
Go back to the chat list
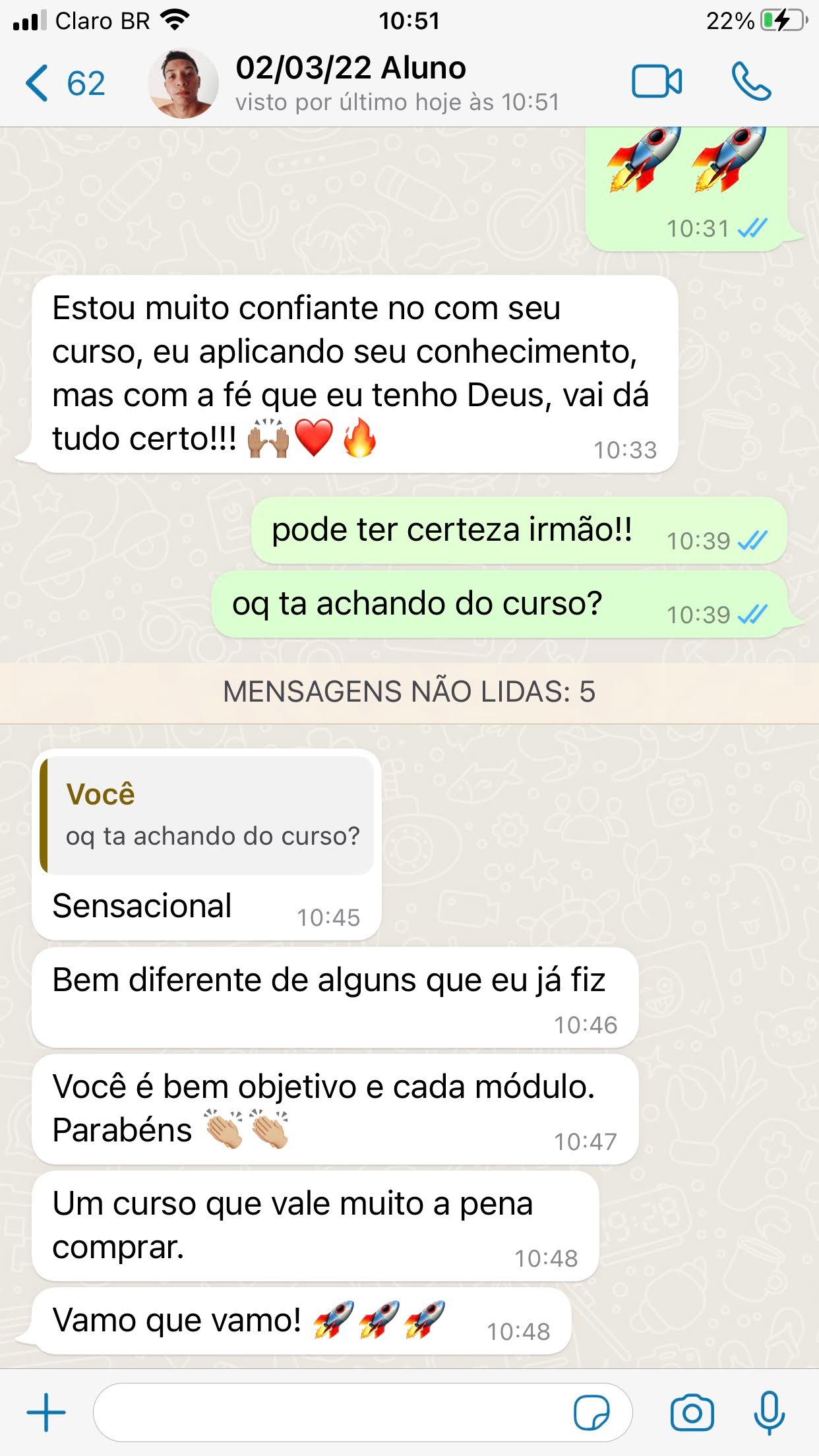tap(64, 84)
